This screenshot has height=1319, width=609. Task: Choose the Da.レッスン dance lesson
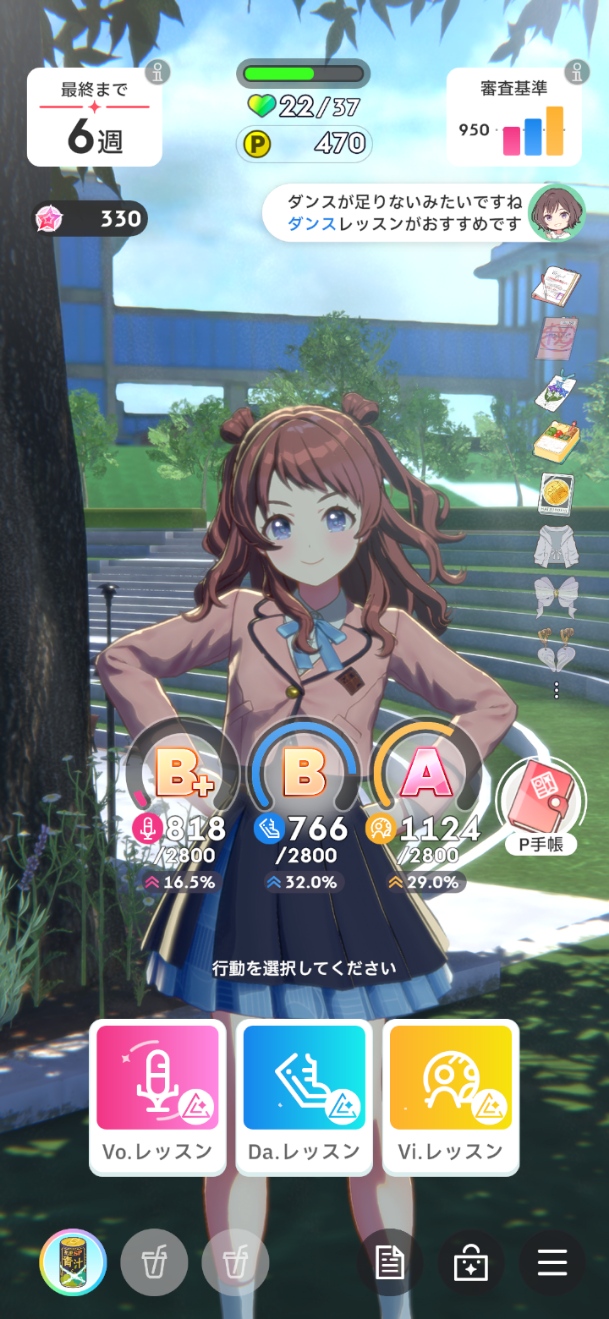[304, 1097]
